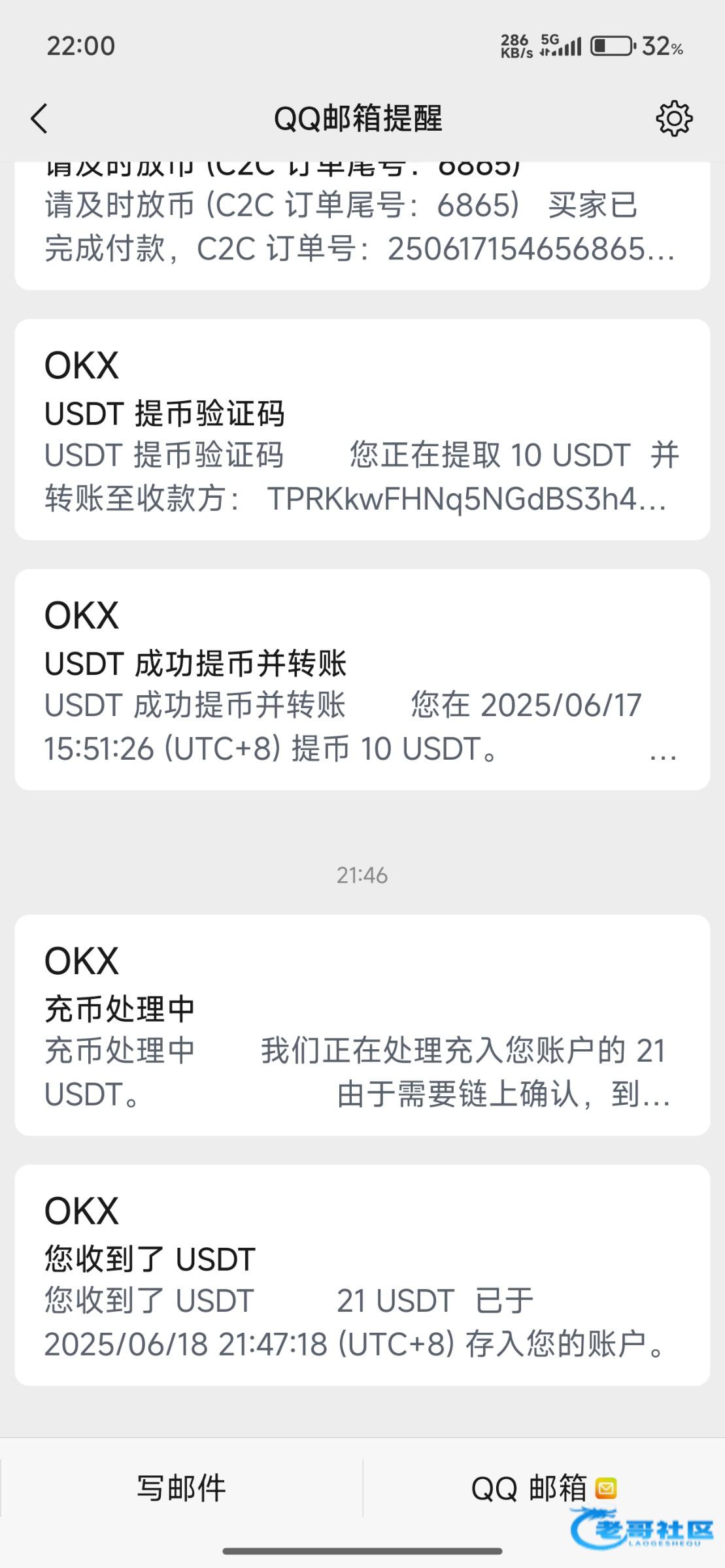The height and width of the screenshot is (1568, 725).
Task: Open the USDT 成功提币并转账 email
Action: [362, 679]
